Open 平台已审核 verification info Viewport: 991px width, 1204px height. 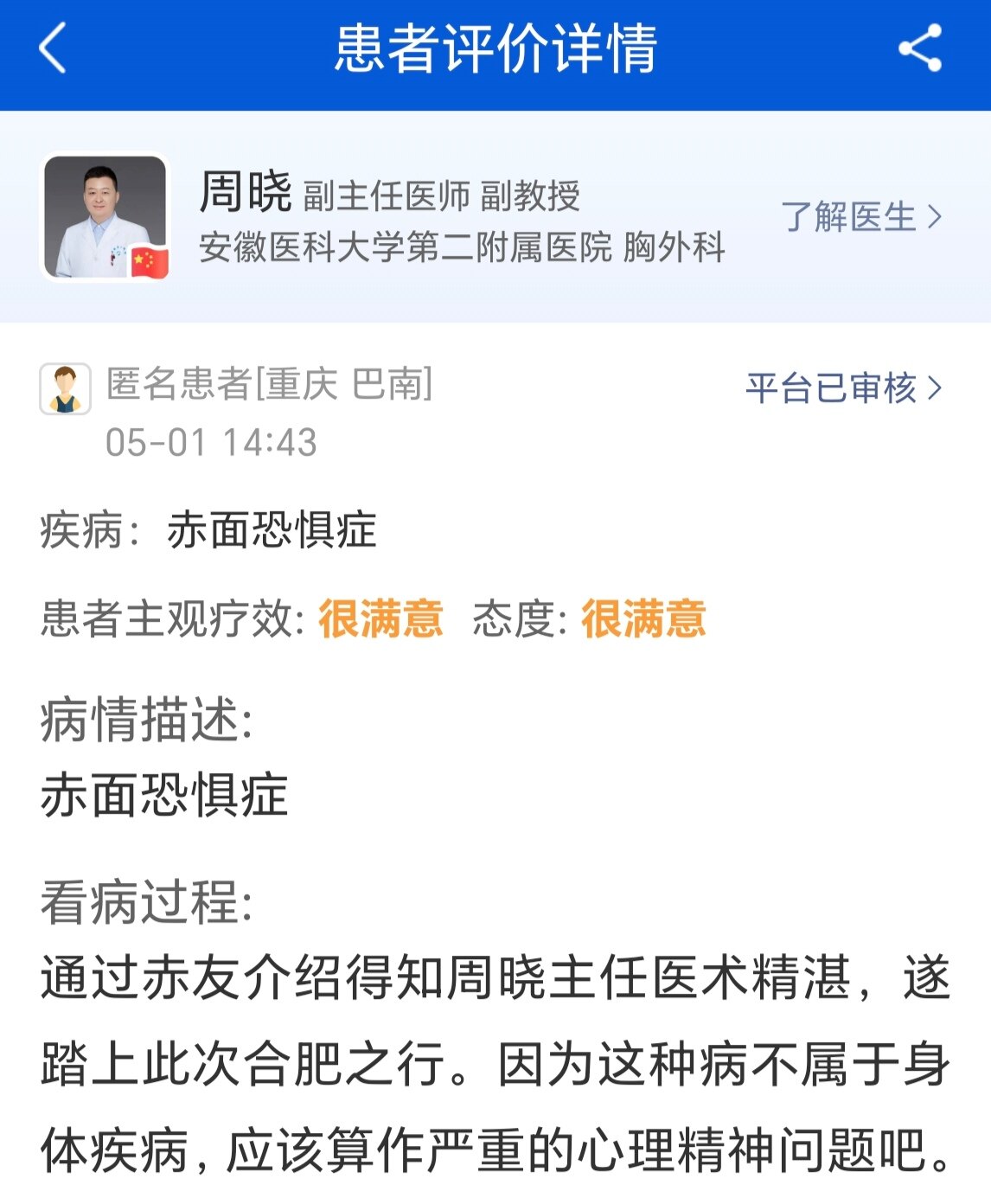click(x=842, y=388)
